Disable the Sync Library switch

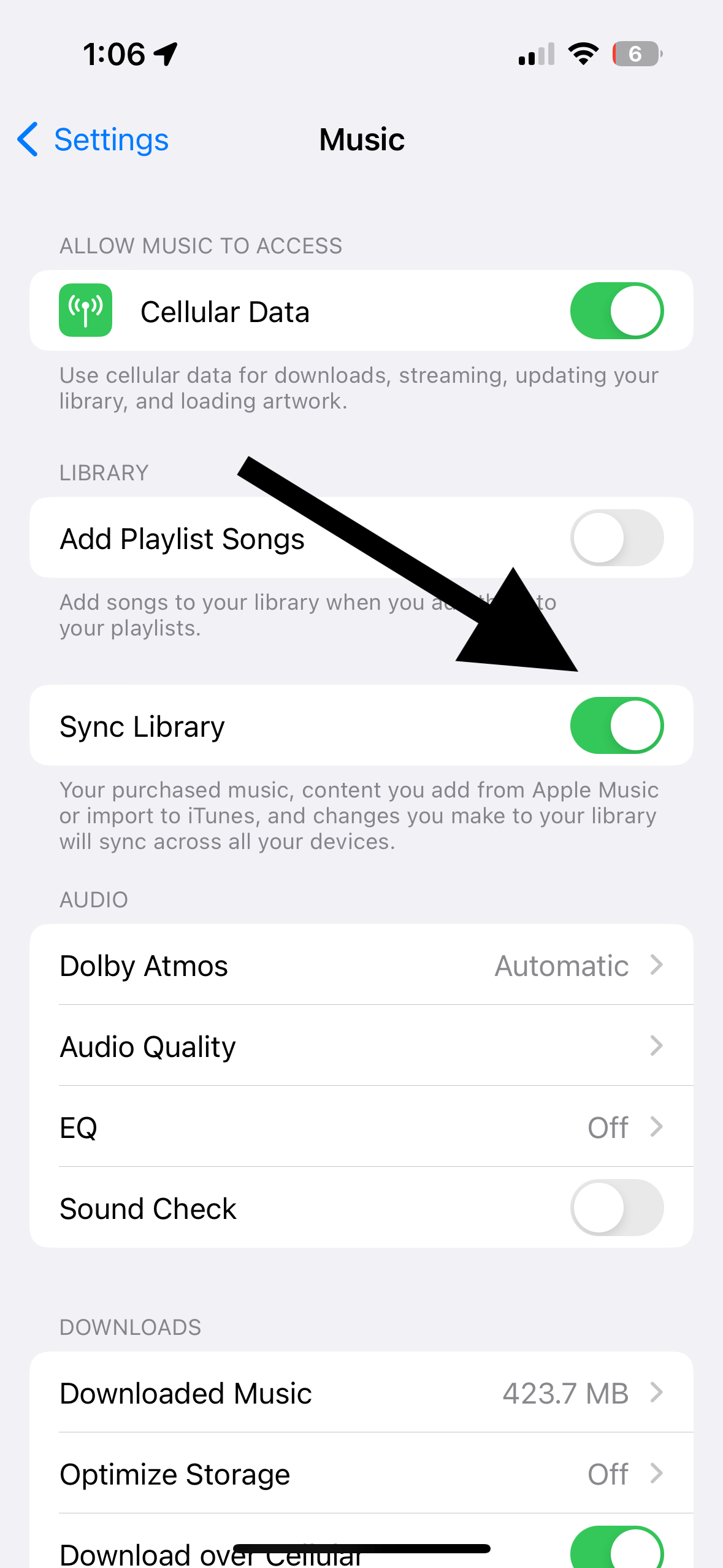click(x=616, y=726)
